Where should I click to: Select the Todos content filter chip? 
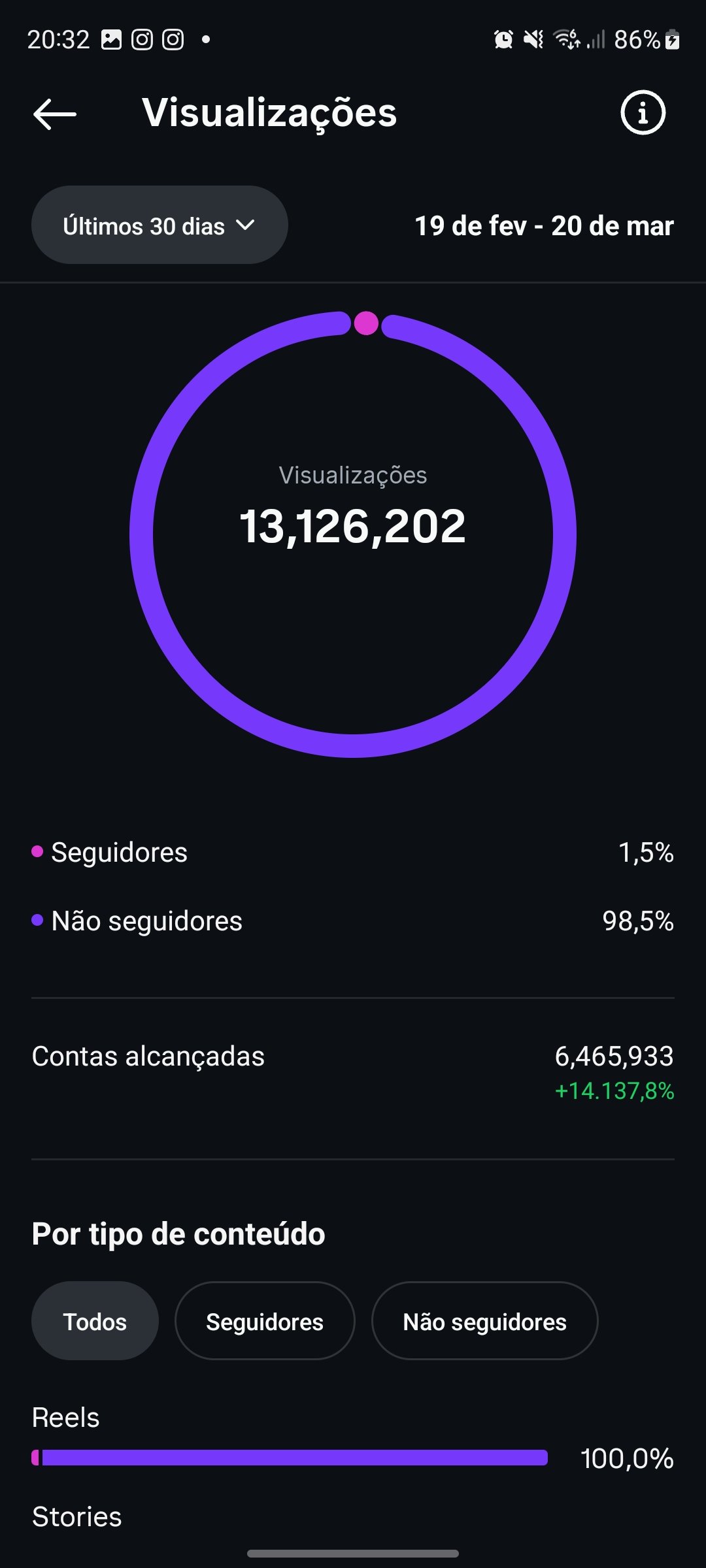point(95,1321)
